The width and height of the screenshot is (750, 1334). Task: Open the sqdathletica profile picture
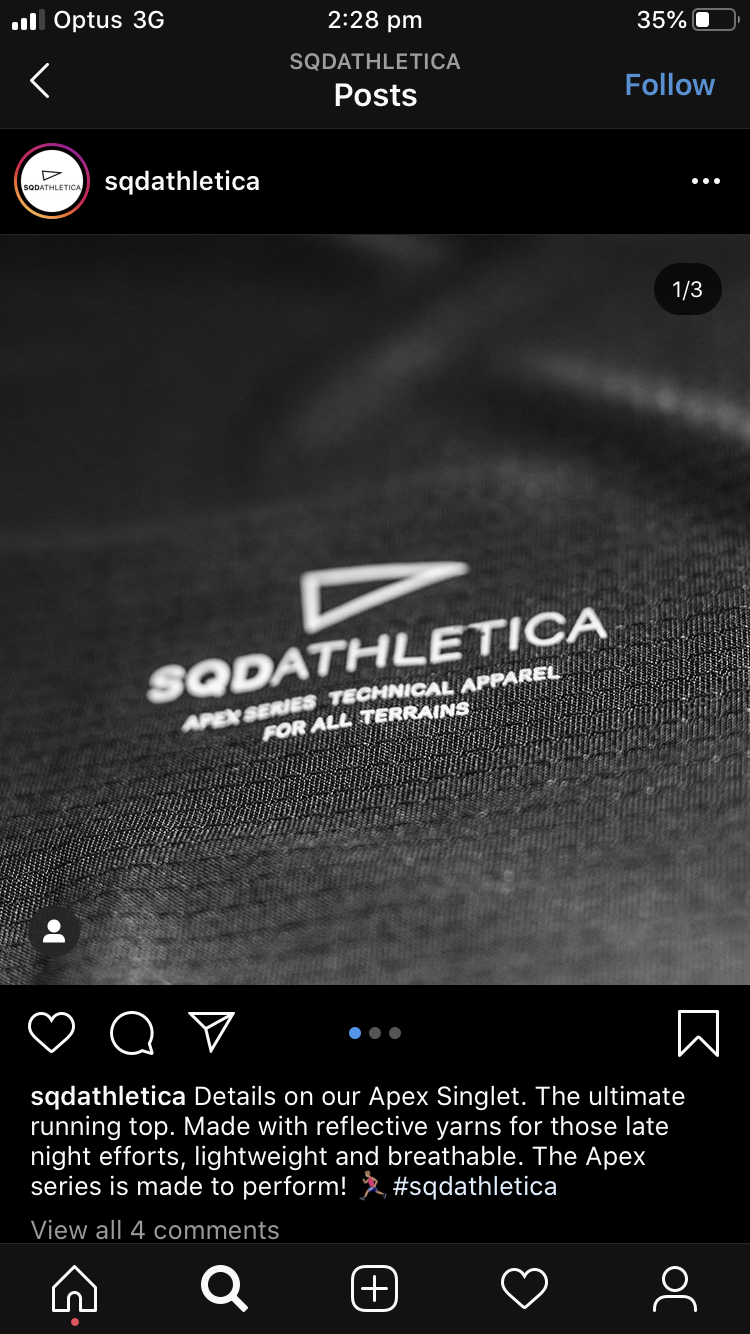click(52, 182)
